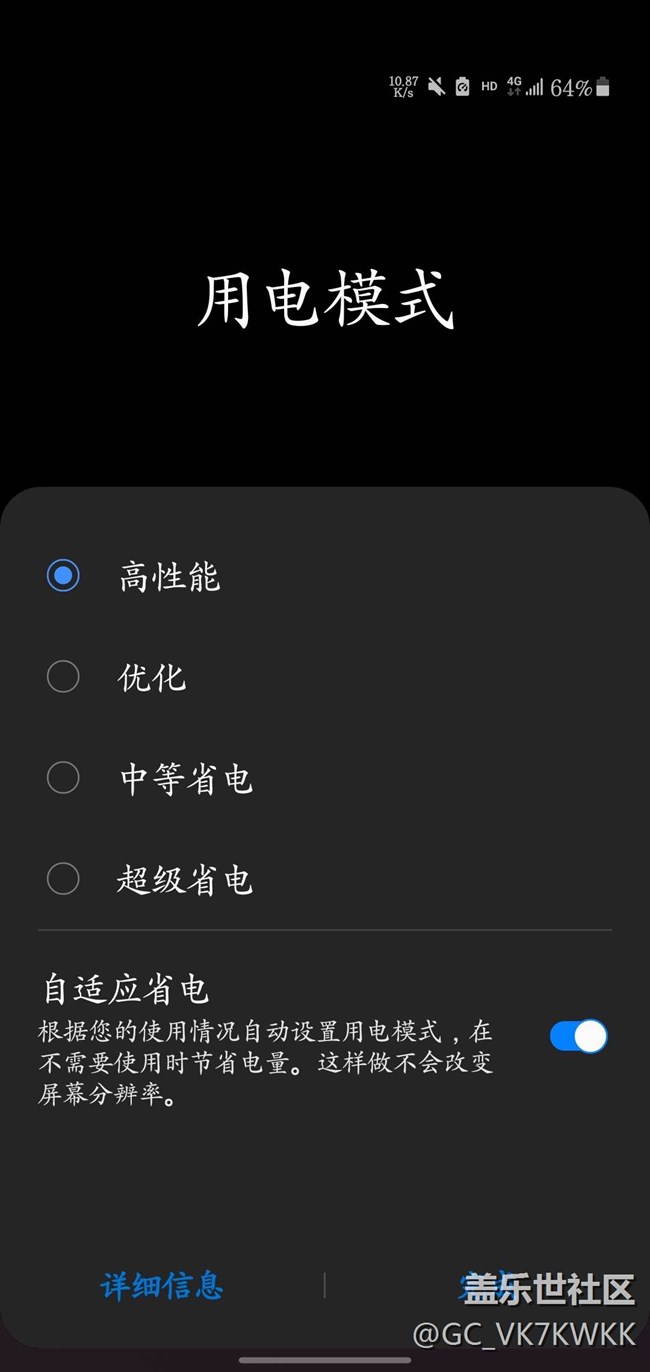
Task: Pick the 超级省电 mode
Action: pos(325,880)
